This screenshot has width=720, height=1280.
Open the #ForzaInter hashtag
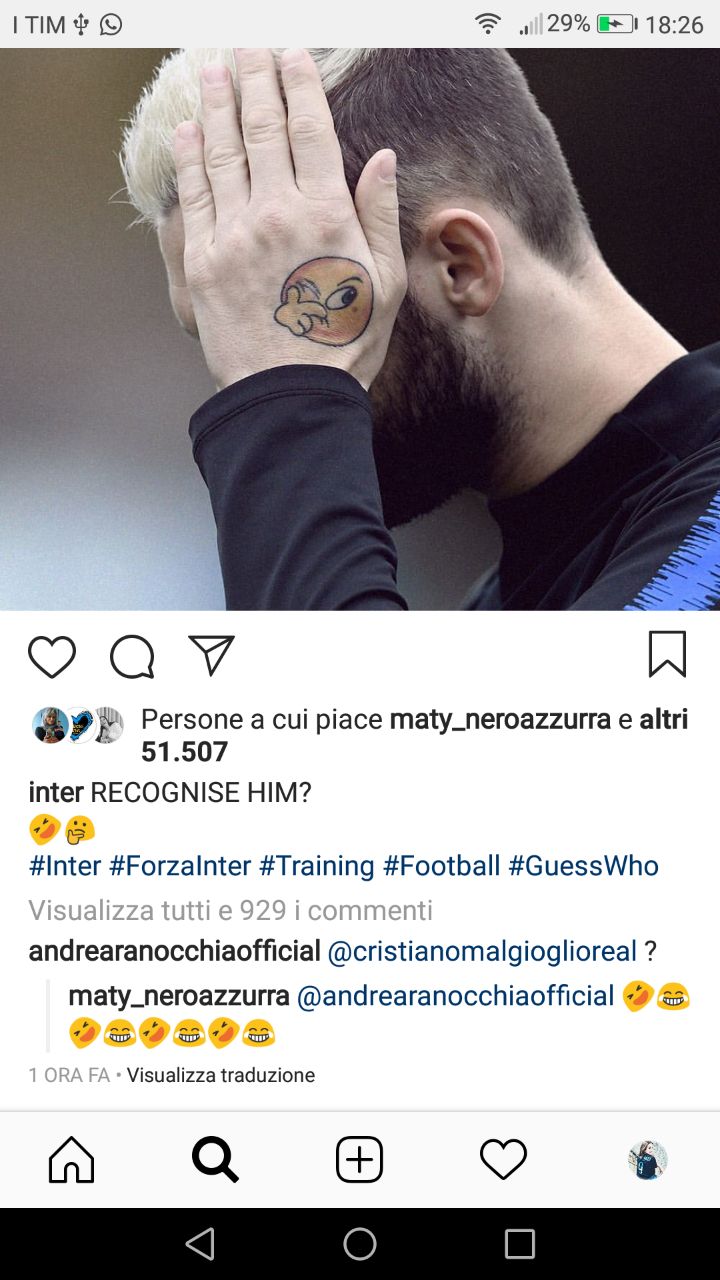point(179,865)
